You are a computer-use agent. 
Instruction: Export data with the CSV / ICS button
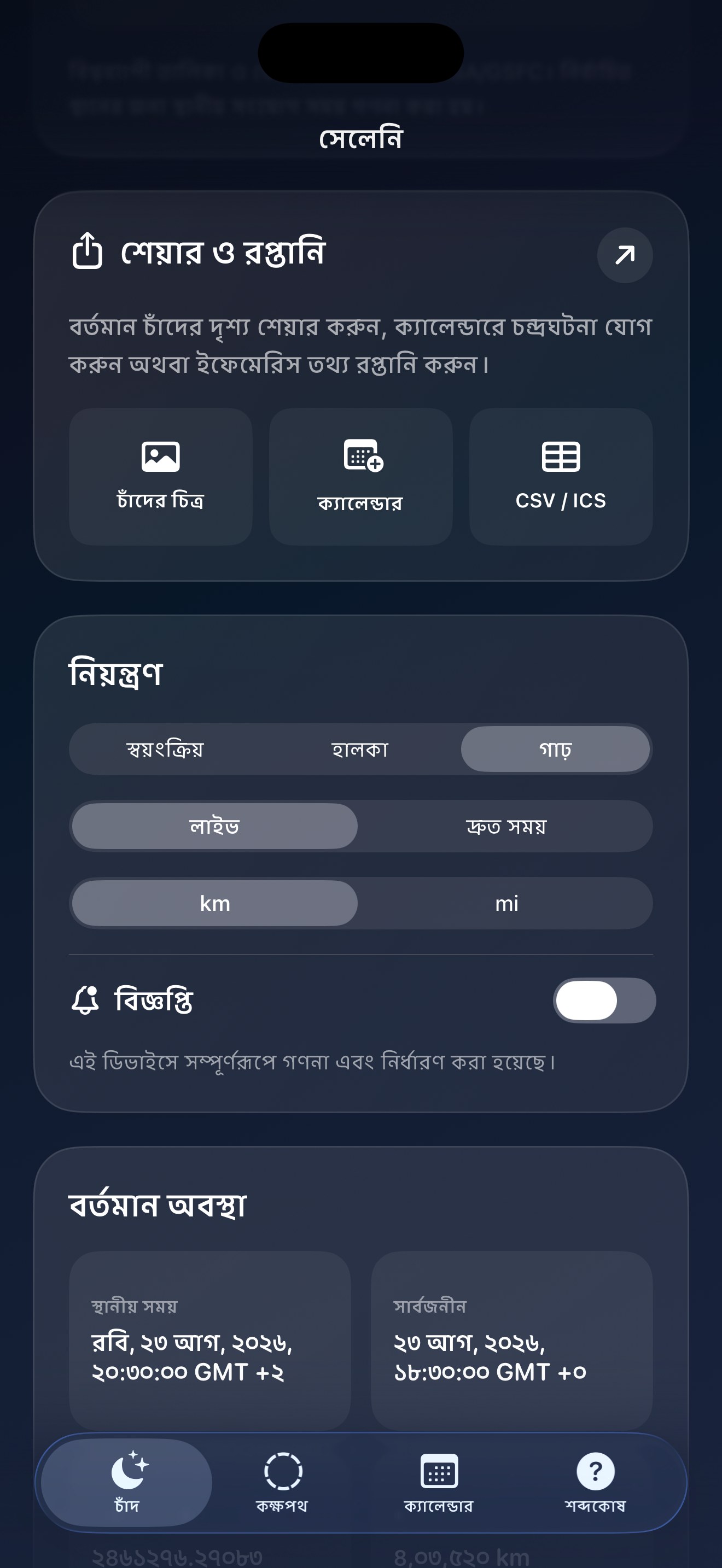coord(561,477)
